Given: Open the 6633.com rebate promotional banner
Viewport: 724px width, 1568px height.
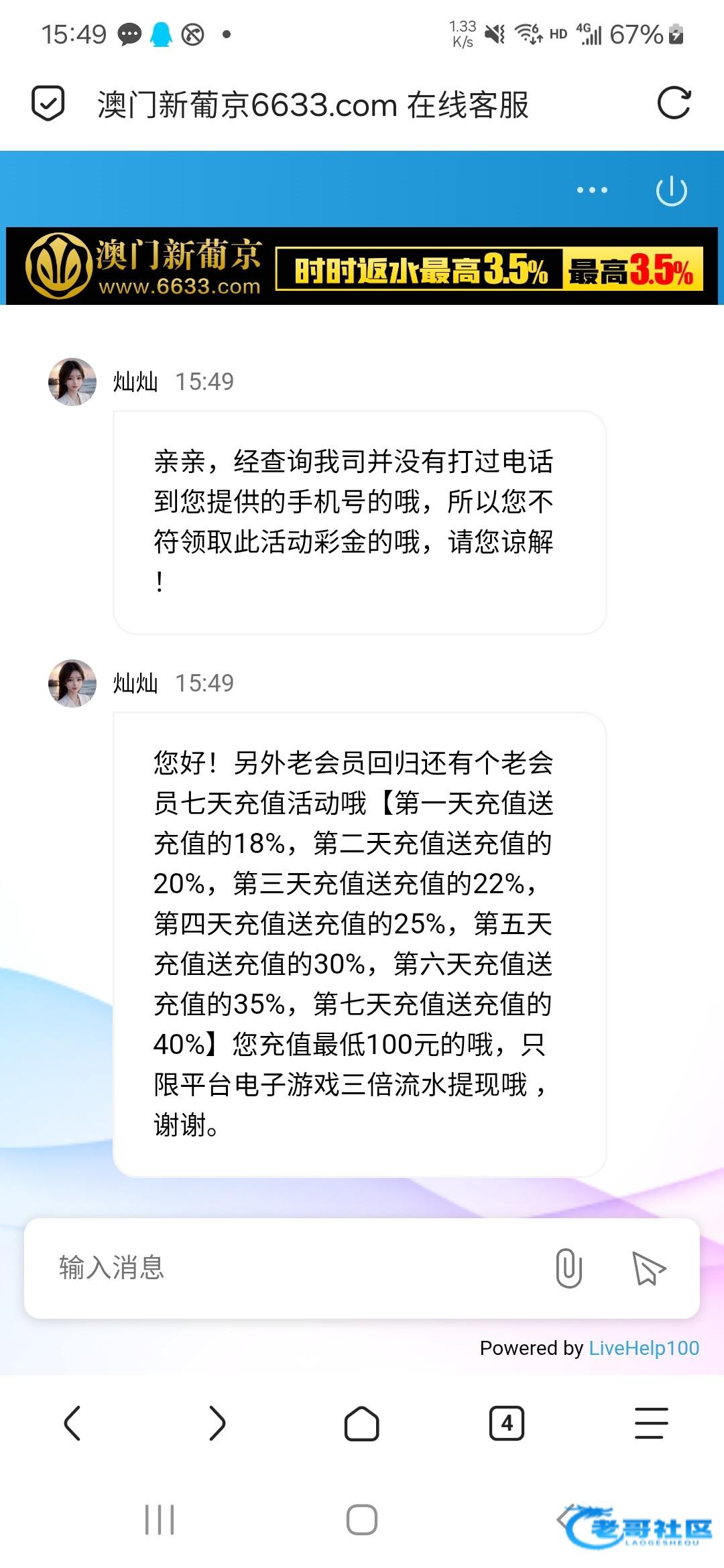Looking at the screenshot, I should pos(362,267).
